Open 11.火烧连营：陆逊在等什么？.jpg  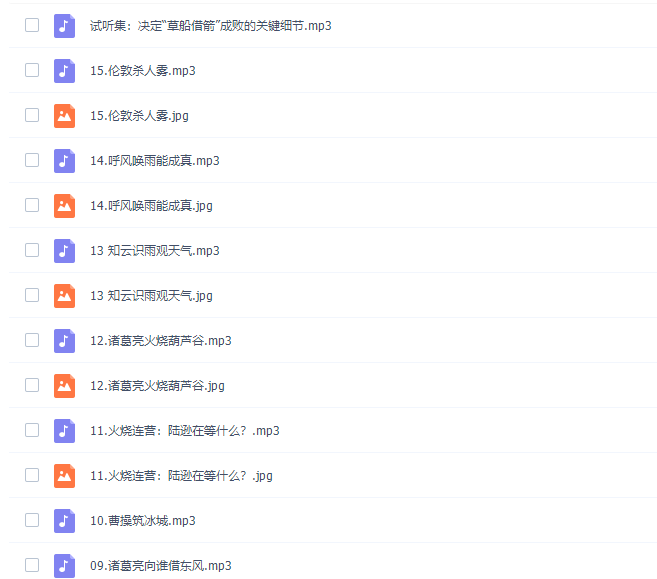181,475
